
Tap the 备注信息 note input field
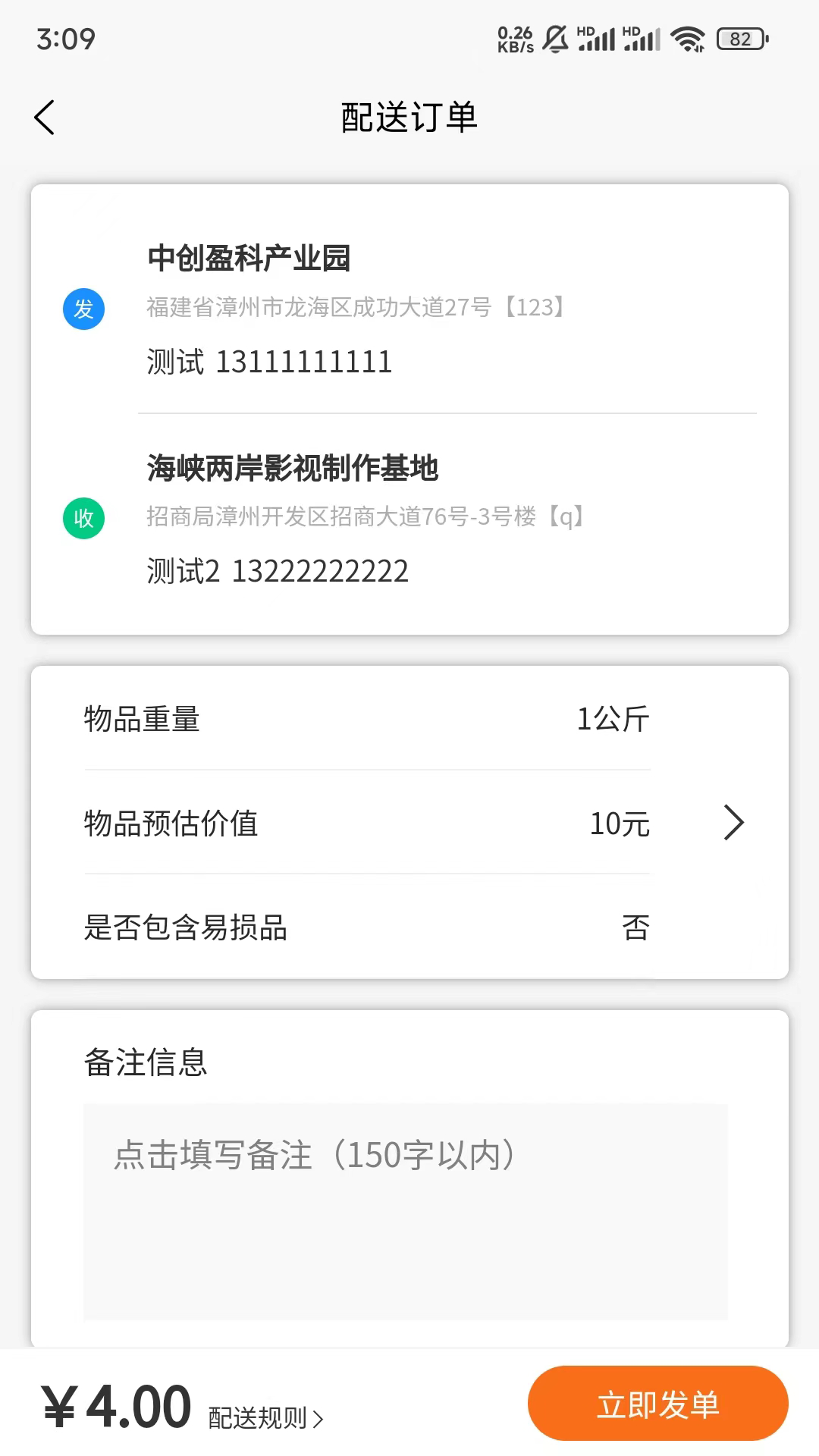coord(405,1210)
